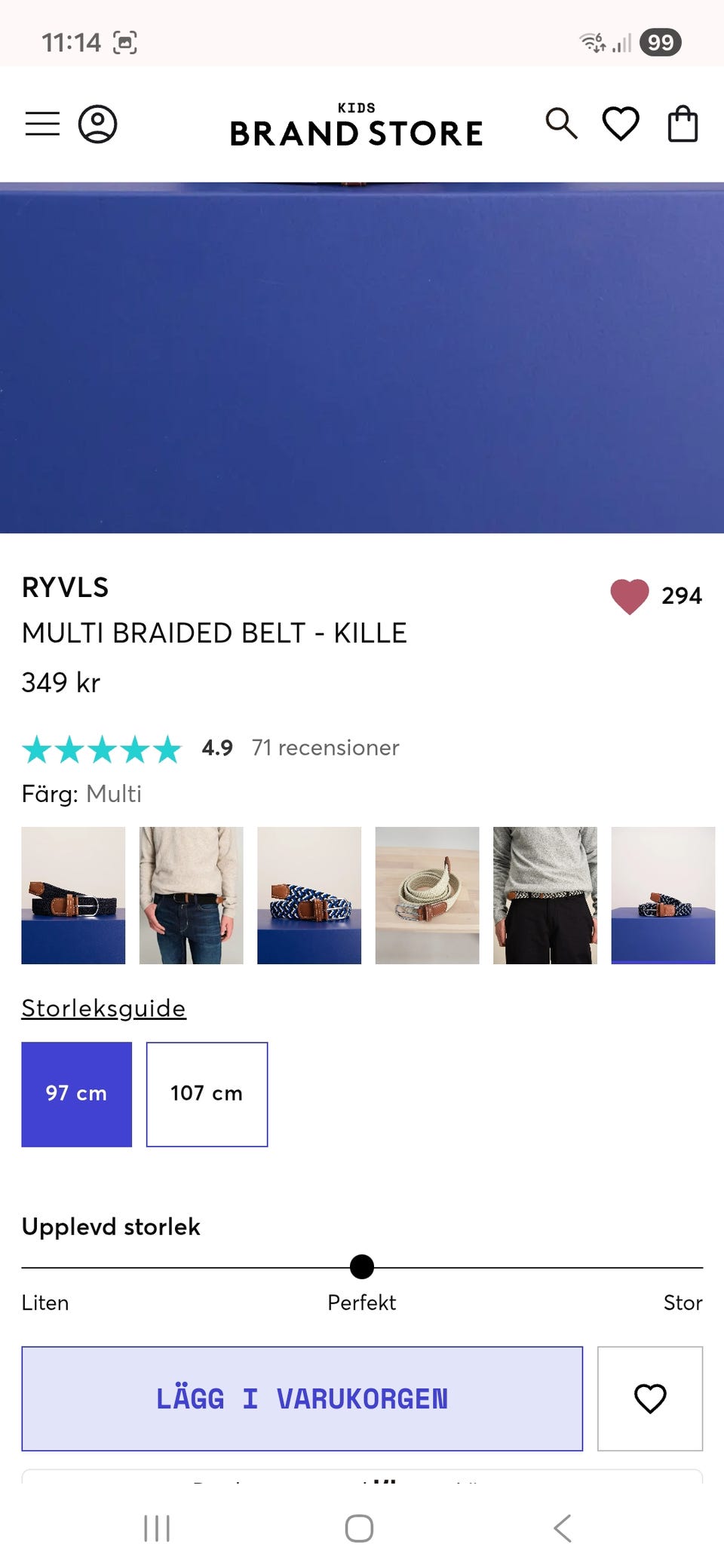Choose size 97 cm

coord(76,1094)
